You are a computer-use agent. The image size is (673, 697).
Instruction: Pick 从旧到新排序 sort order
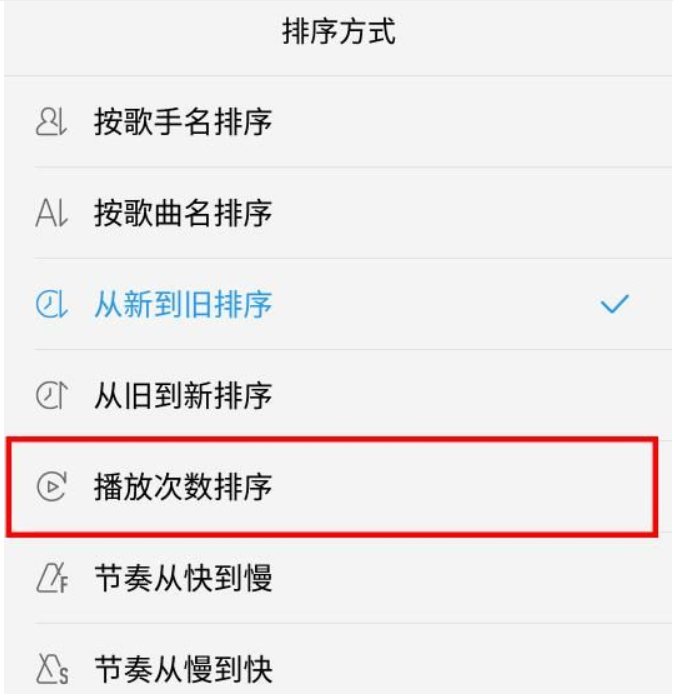[183, 396]
